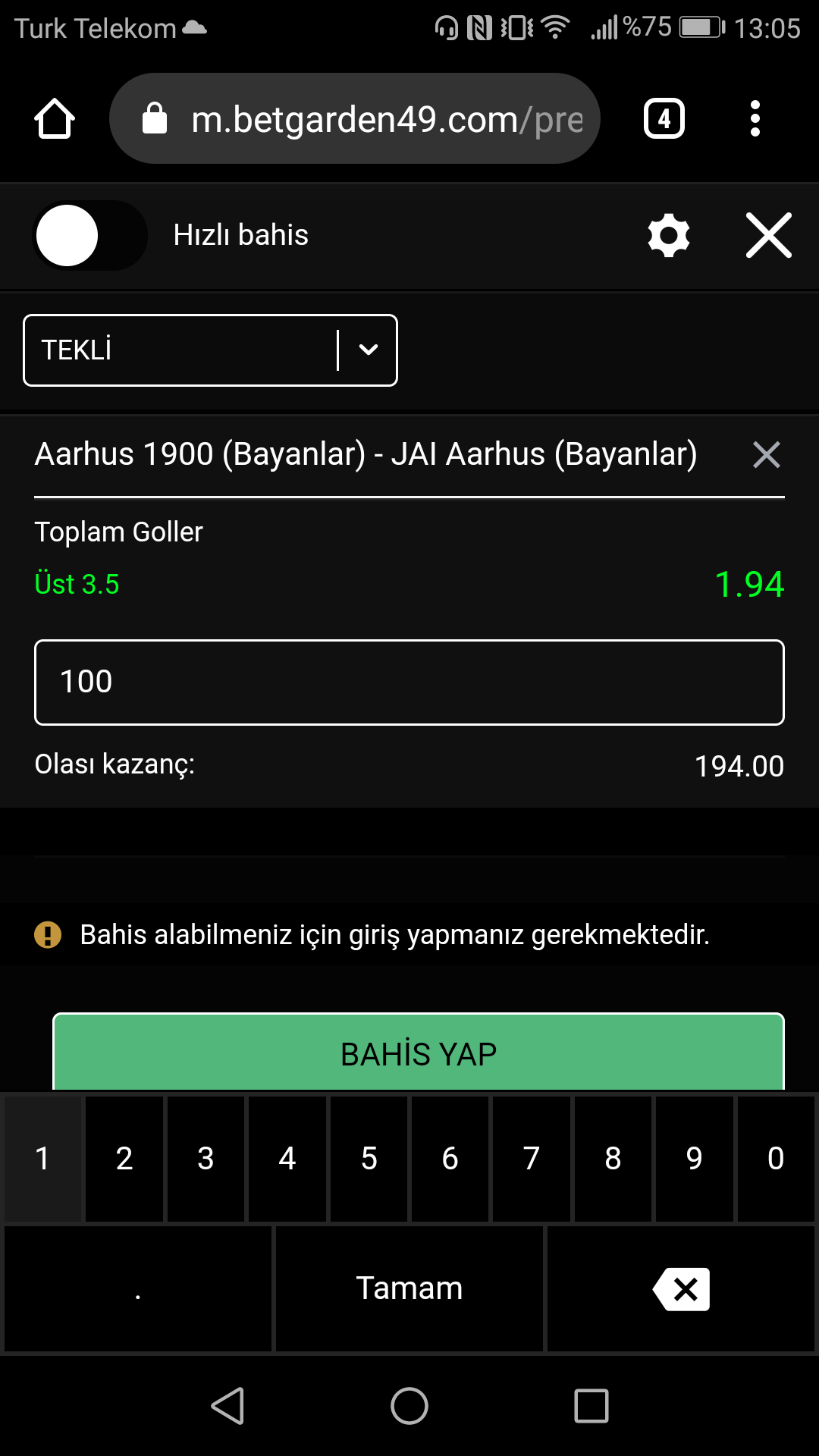Enter digit 5 on the keypad
The image size is (819, 1456).
coord(369,1158)
